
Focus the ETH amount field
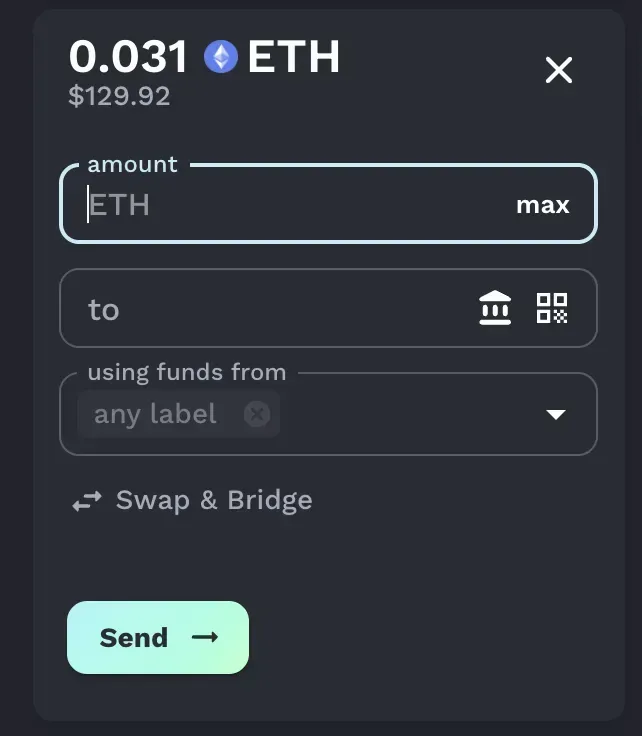(x=290, y=205)
